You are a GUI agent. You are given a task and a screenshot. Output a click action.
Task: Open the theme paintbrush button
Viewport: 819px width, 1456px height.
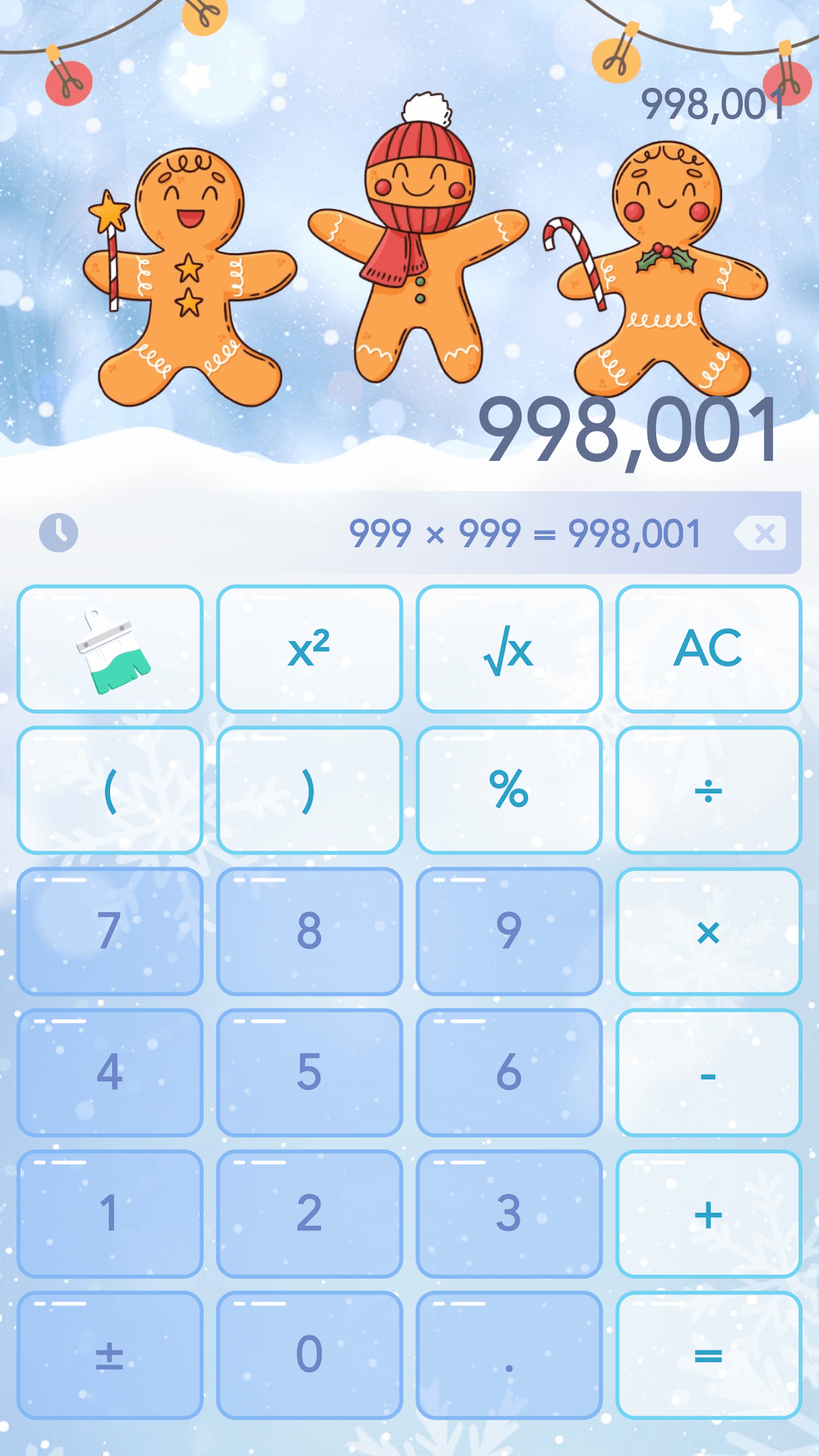(x=110, y=649)
